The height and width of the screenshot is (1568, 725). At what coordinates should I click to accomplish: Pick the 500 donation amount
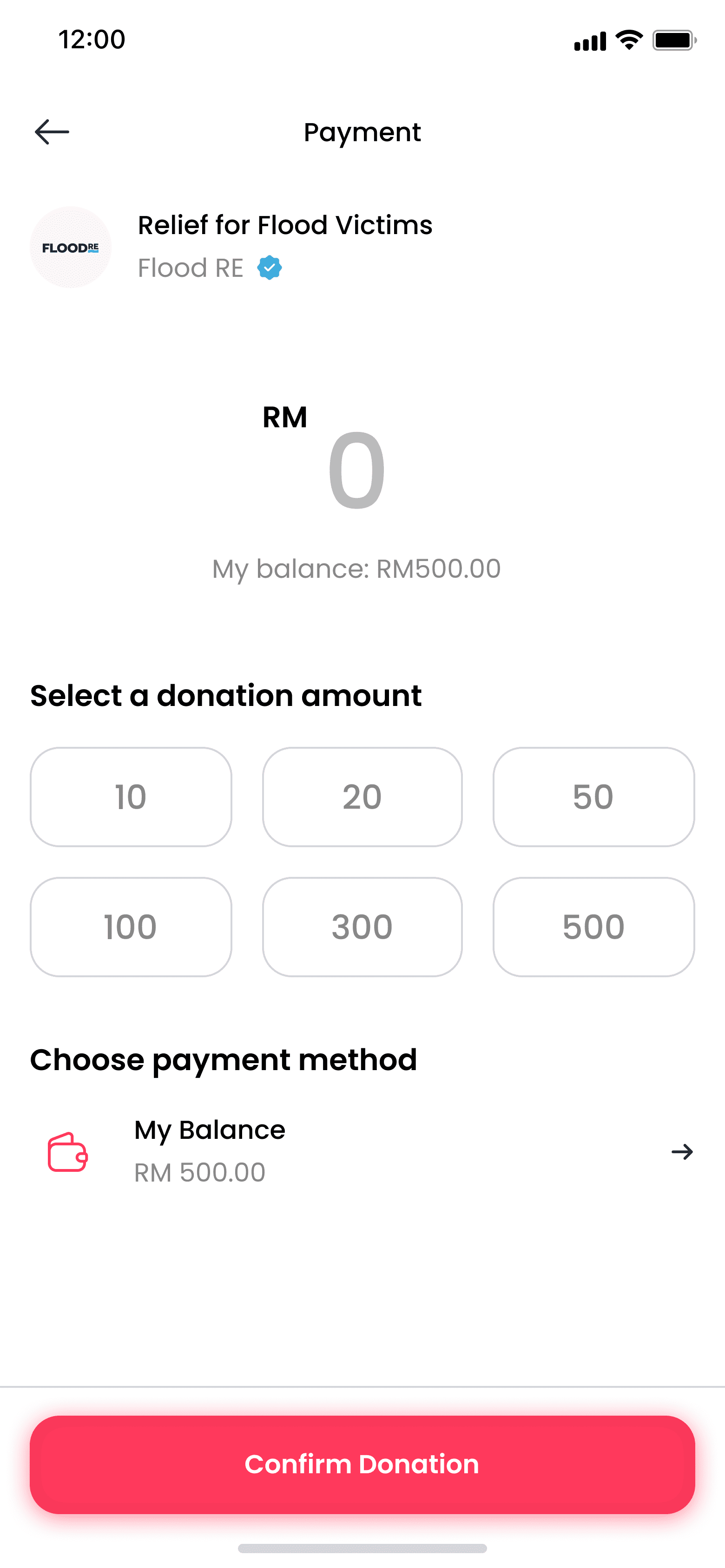[x=593, y=927]
